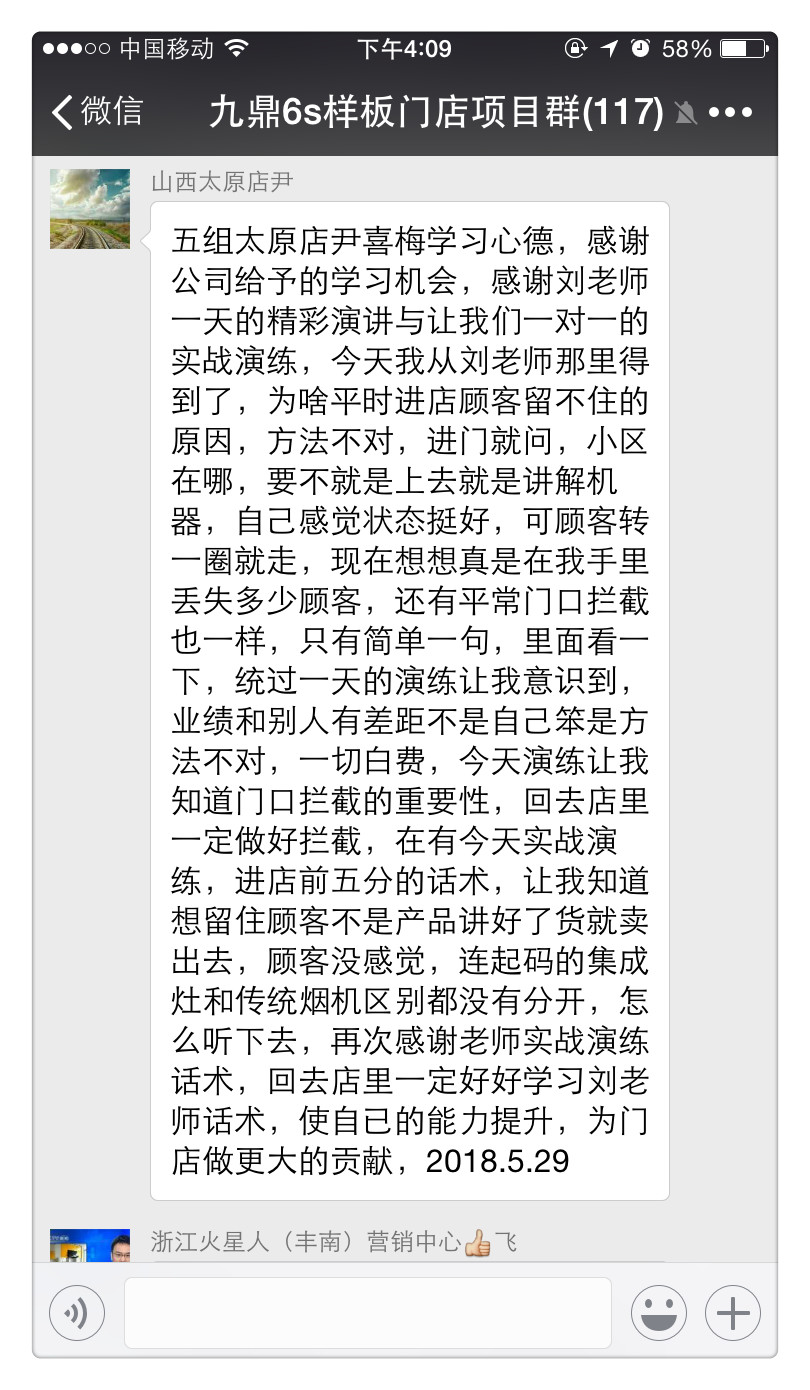Open the group chat details menu
This screenshot has width=810, height=1390.
(730, 112)
